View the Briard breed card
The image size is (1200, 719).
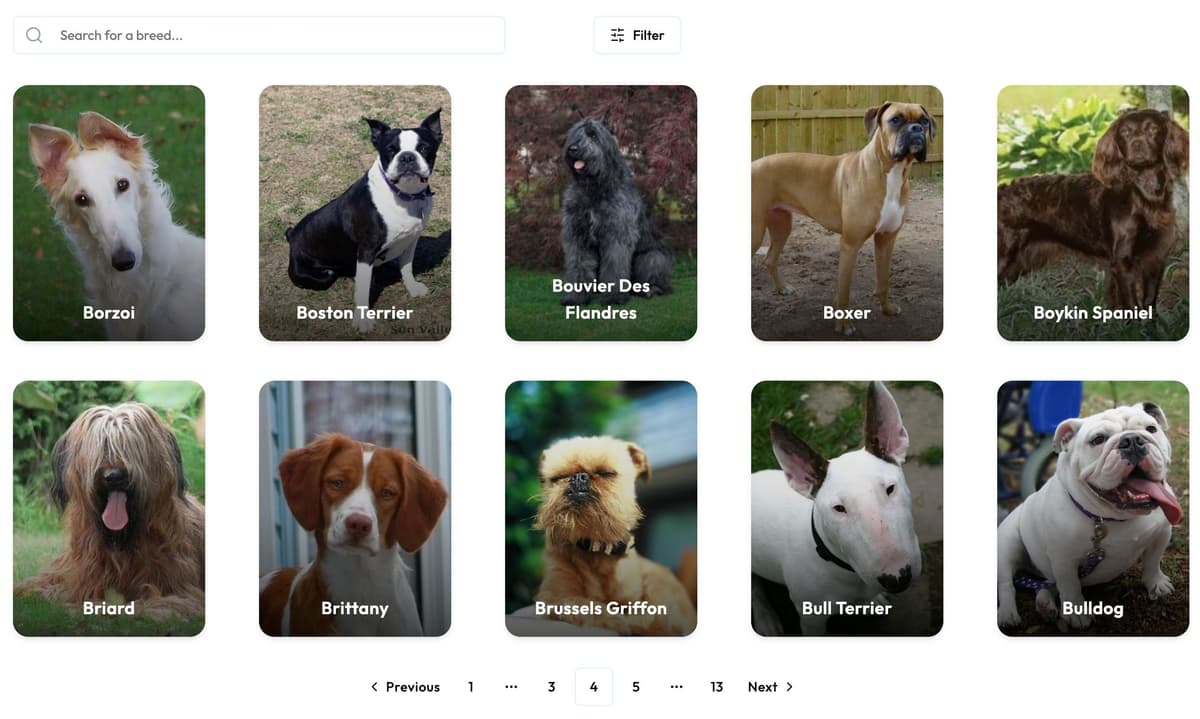tap(109, 508)
